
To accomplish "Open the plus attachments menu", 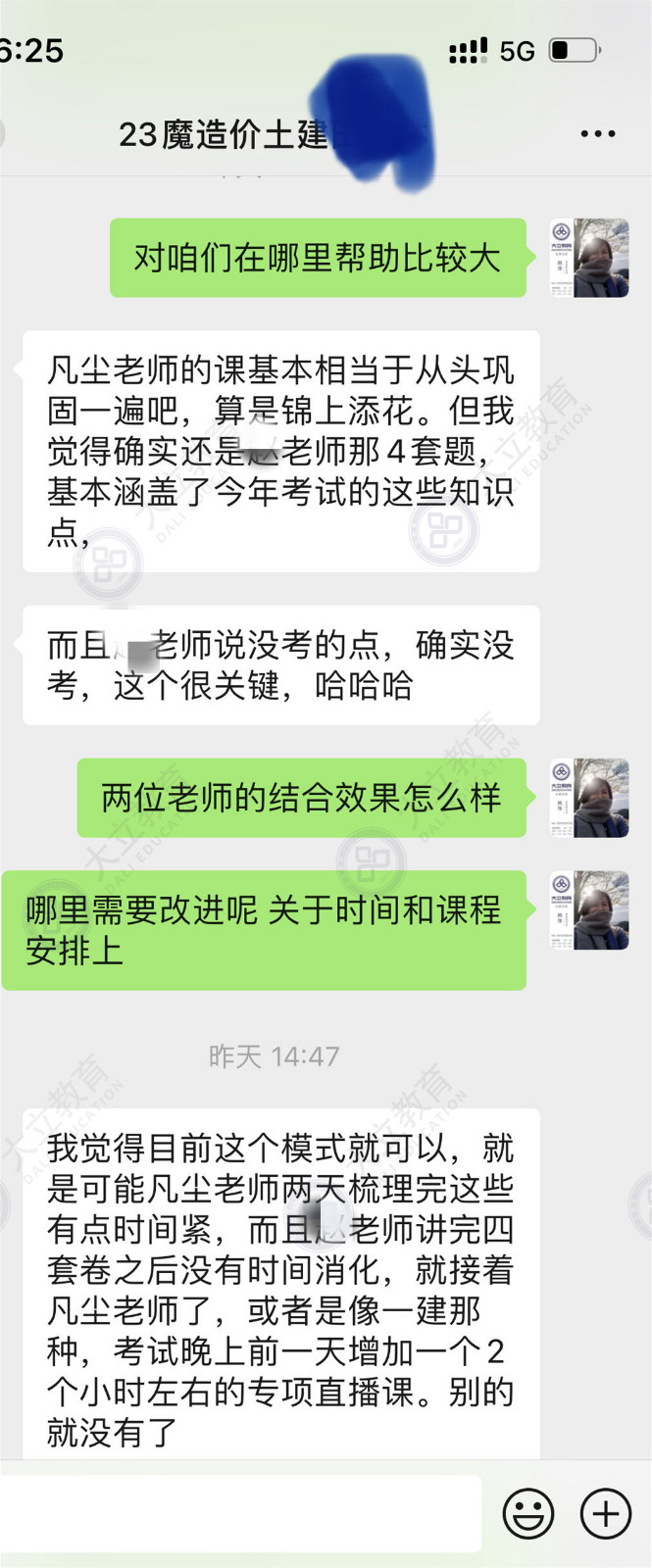I will (606, 1513).
